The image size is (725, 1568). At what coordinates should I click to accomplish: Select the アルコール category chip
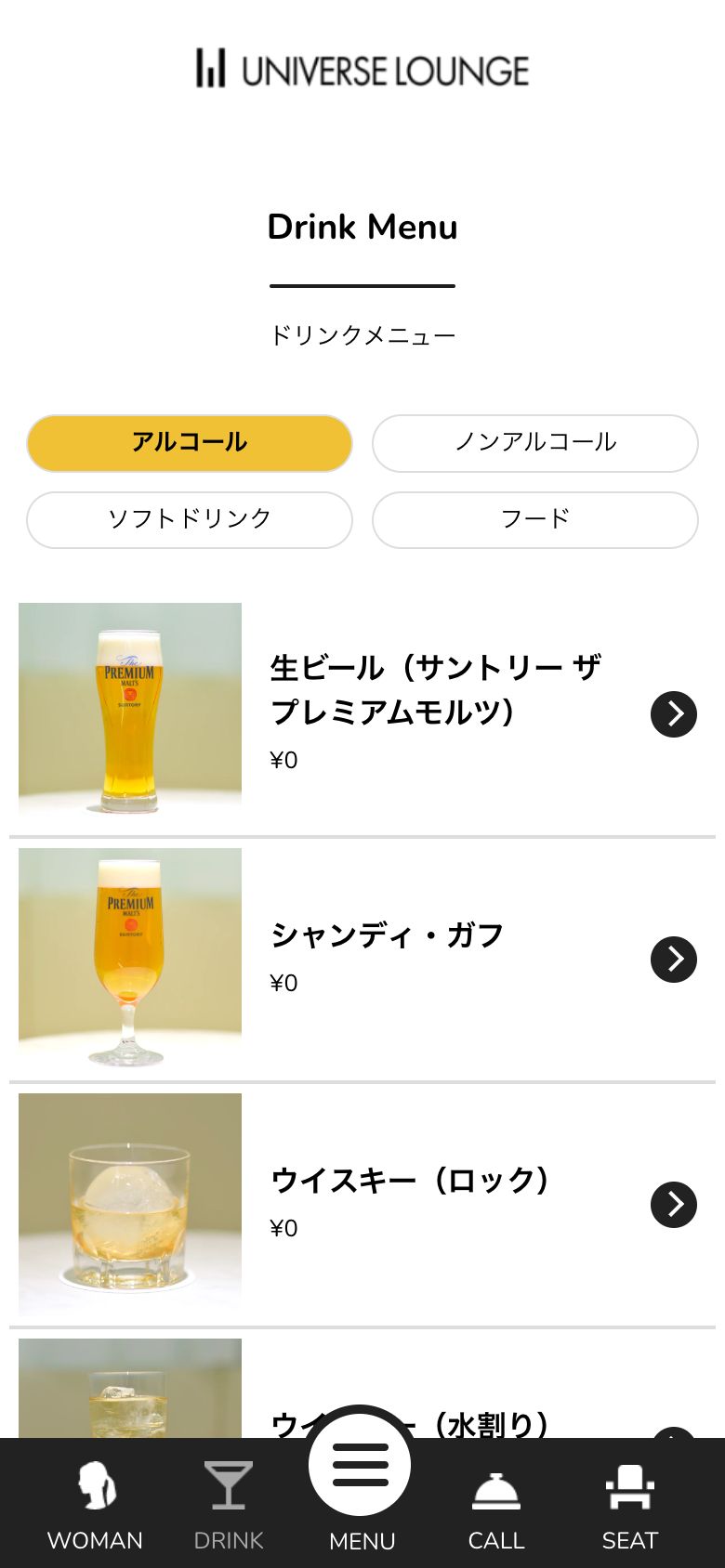(x=190, y=443)
